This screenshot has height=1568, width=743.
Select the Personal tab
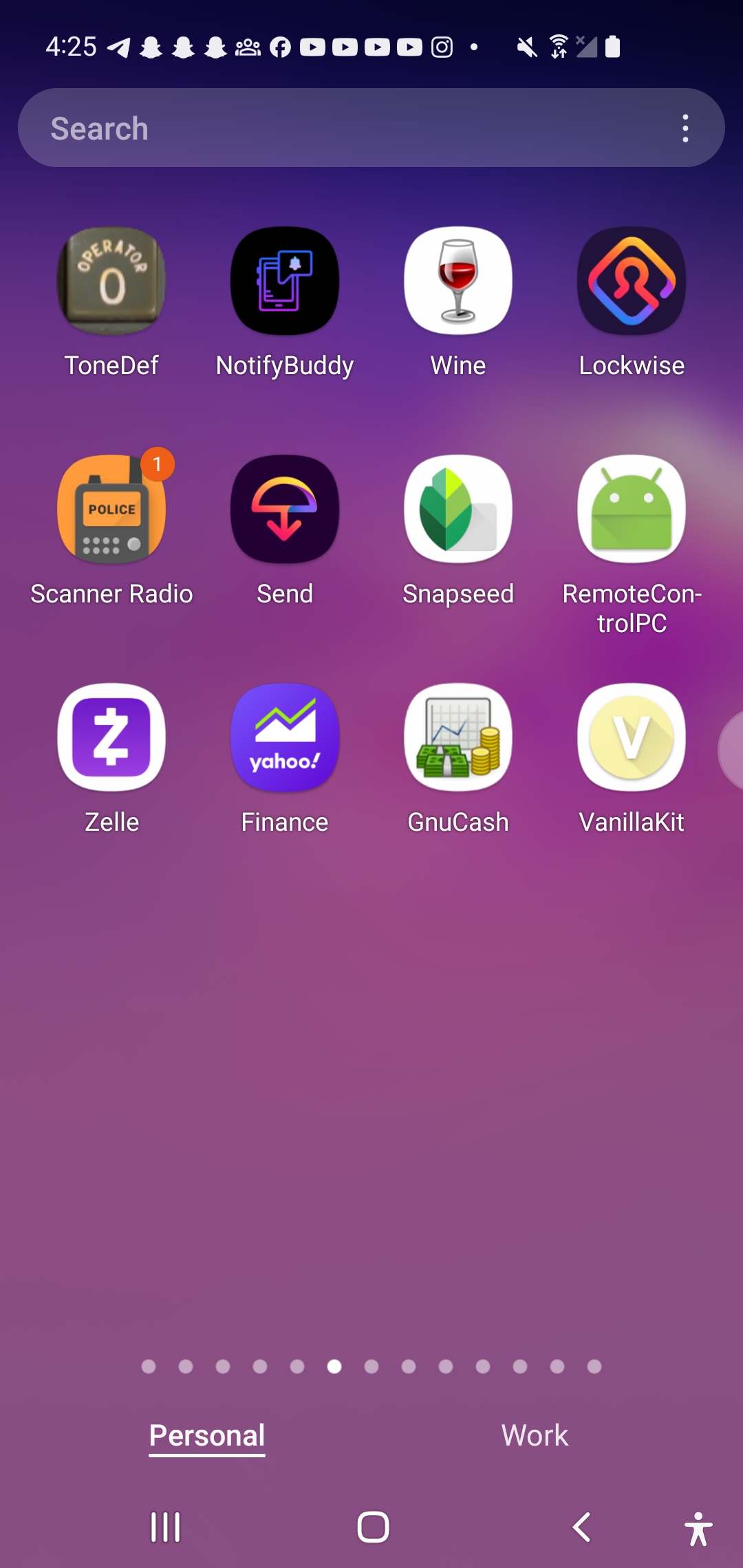click(207, 1435)
